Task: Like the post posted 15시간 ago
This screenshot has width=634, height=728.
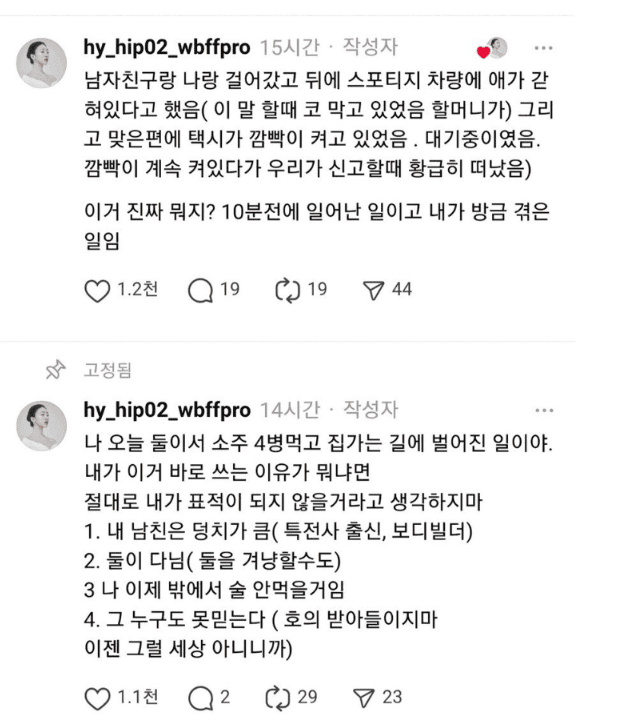Action: pyautogui.click(x=97, y=290)
